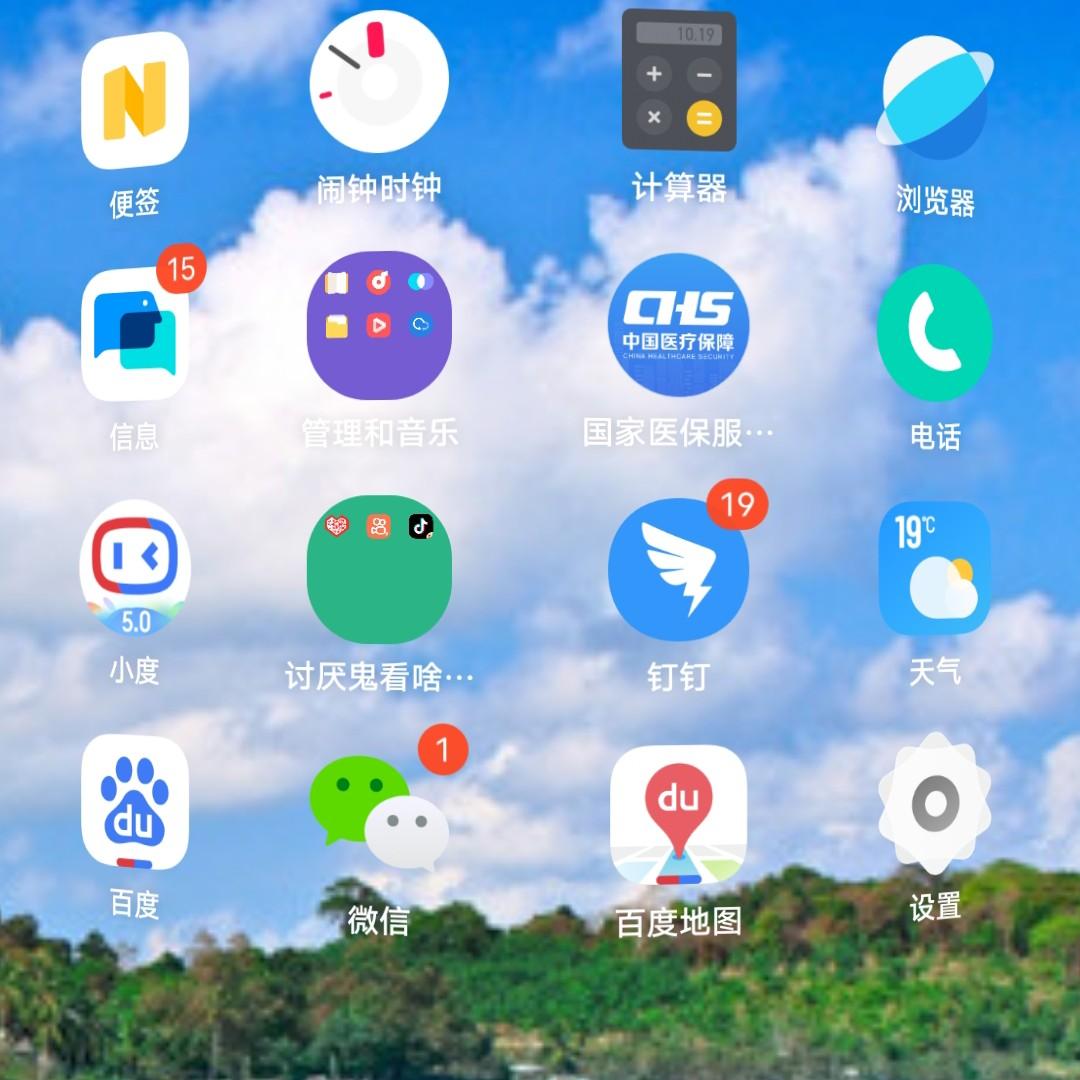
Task: Open the 计算器 calculator app
Action: click(x=679, y=81)
